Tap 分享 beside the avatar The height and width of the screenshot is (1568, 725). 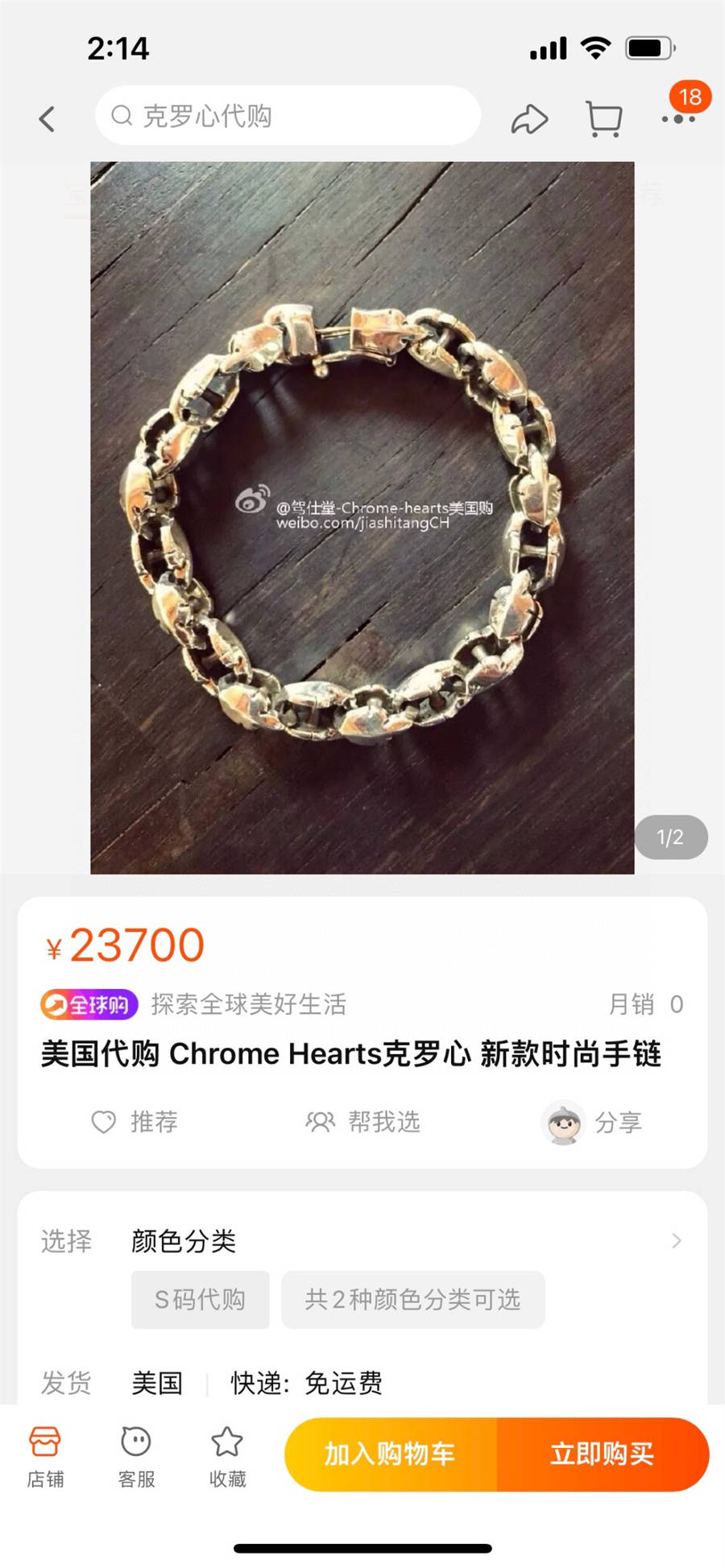point(616,1123)
